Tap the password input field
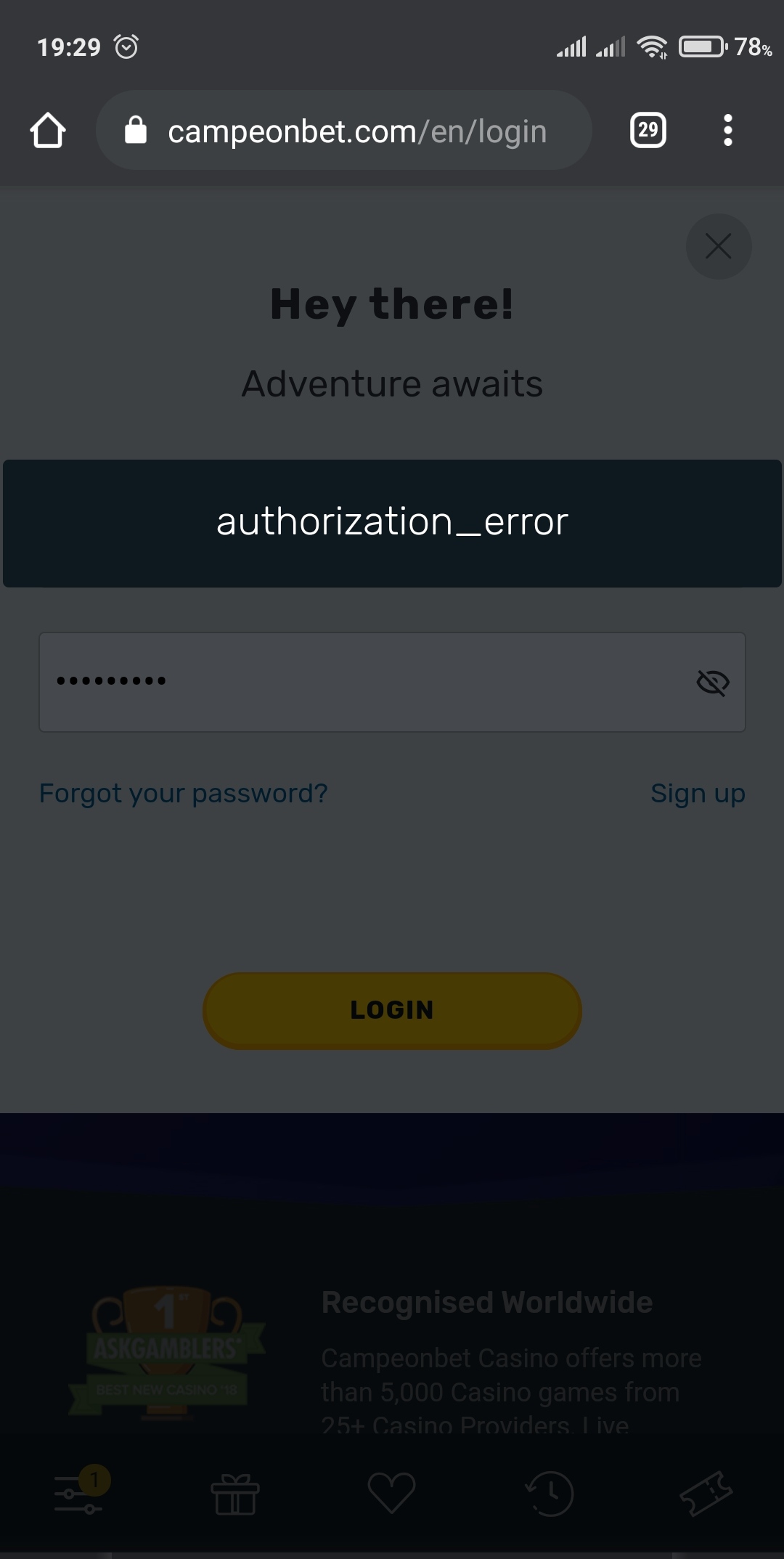 pyautogui.click(x=363, y=682)
